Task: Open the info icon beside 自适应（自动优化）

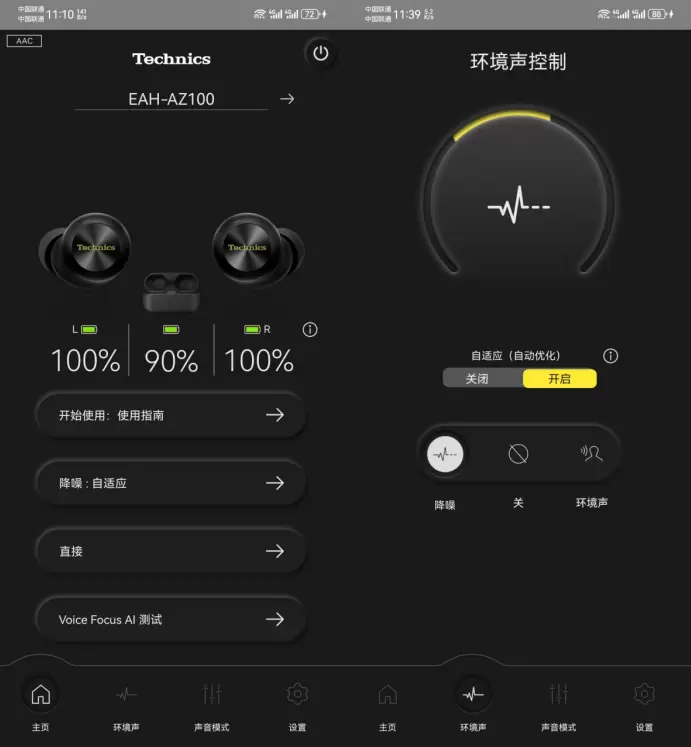Action: (611, 356)
